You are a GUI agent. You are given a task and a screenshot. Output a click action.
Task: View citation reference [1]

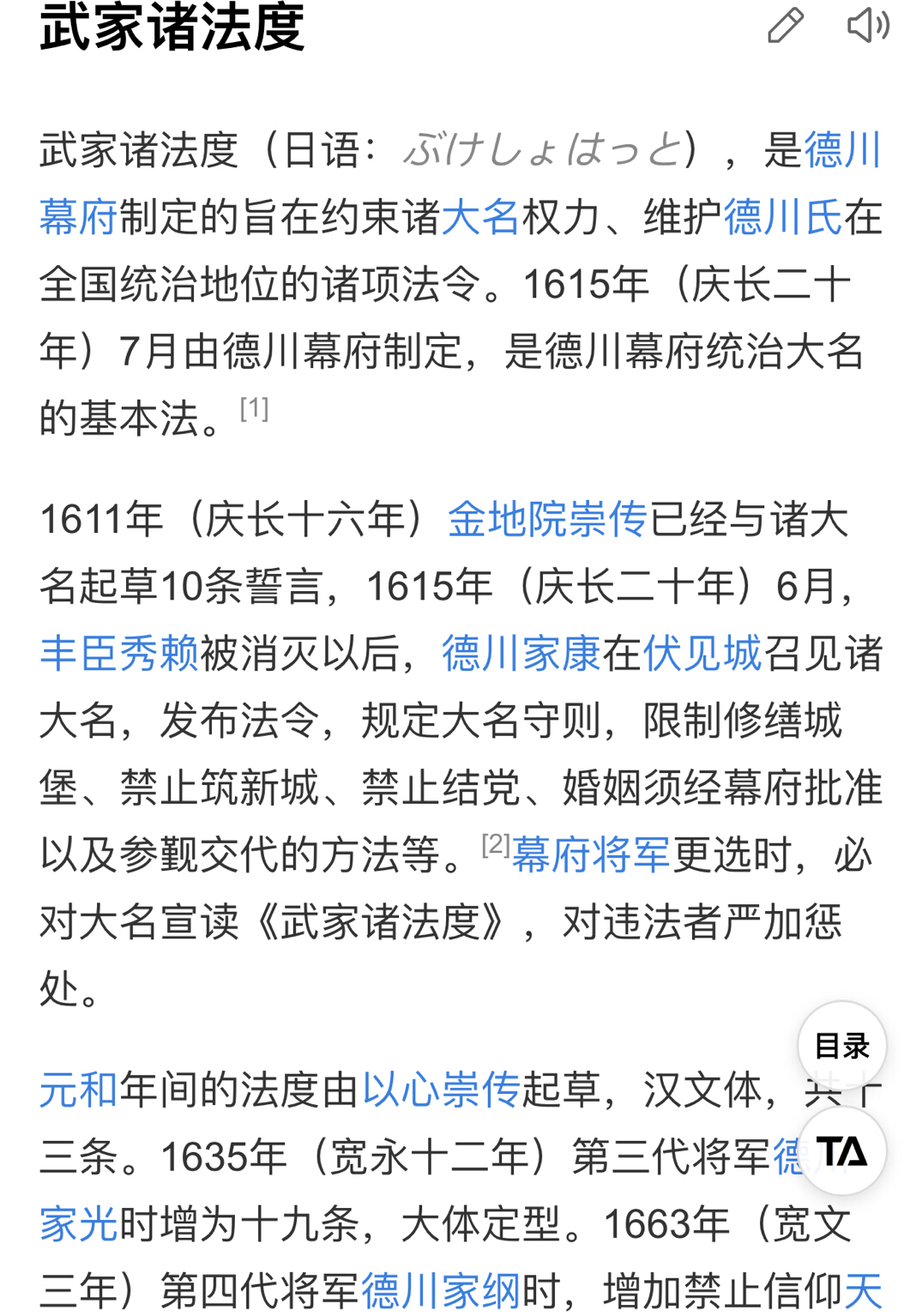tap(254, 409)
